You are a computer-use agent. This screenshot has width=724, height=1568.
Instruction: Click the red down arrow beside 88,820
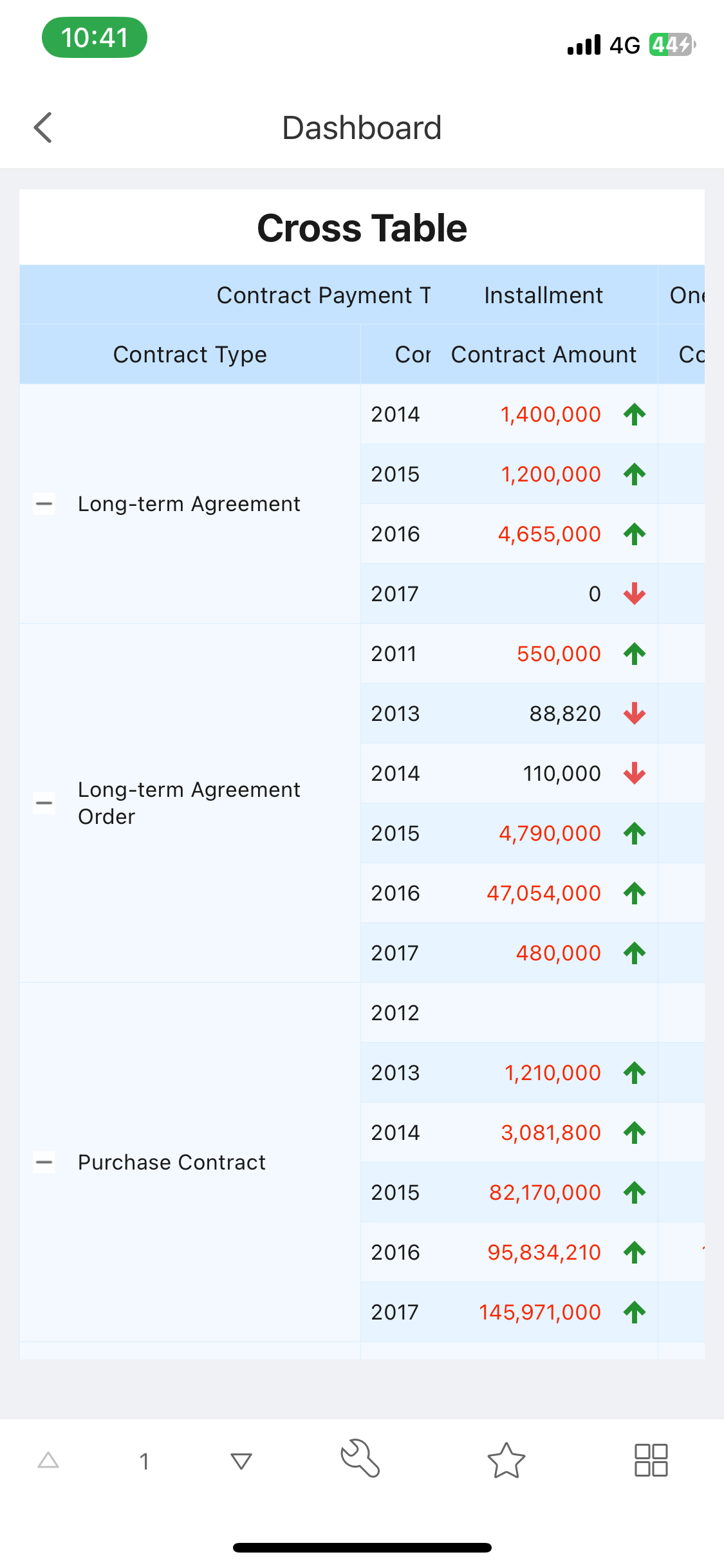point(635,713)
